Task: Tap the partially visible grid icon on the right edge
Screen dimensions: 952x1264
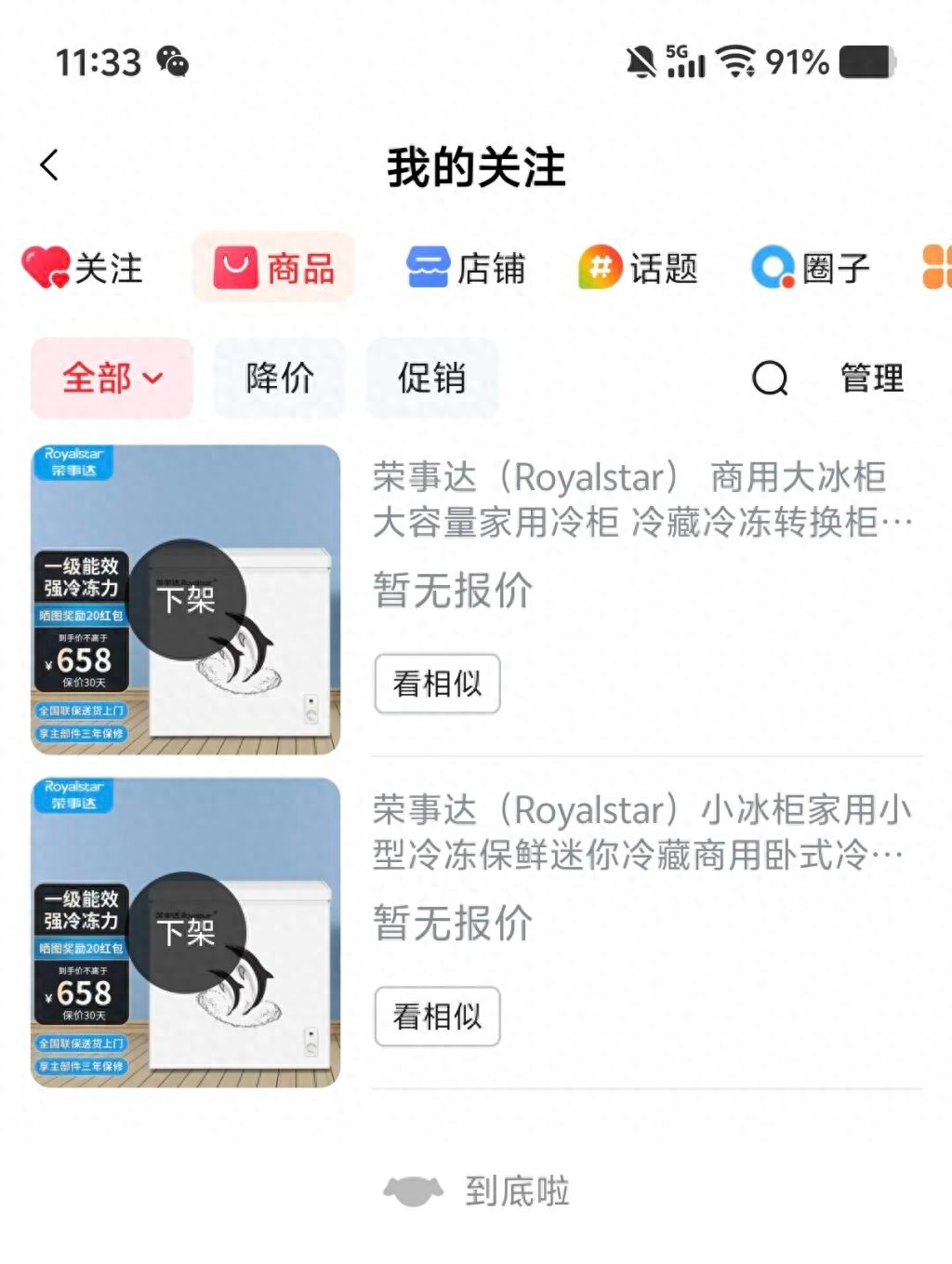Action: (x=937, y=268)
